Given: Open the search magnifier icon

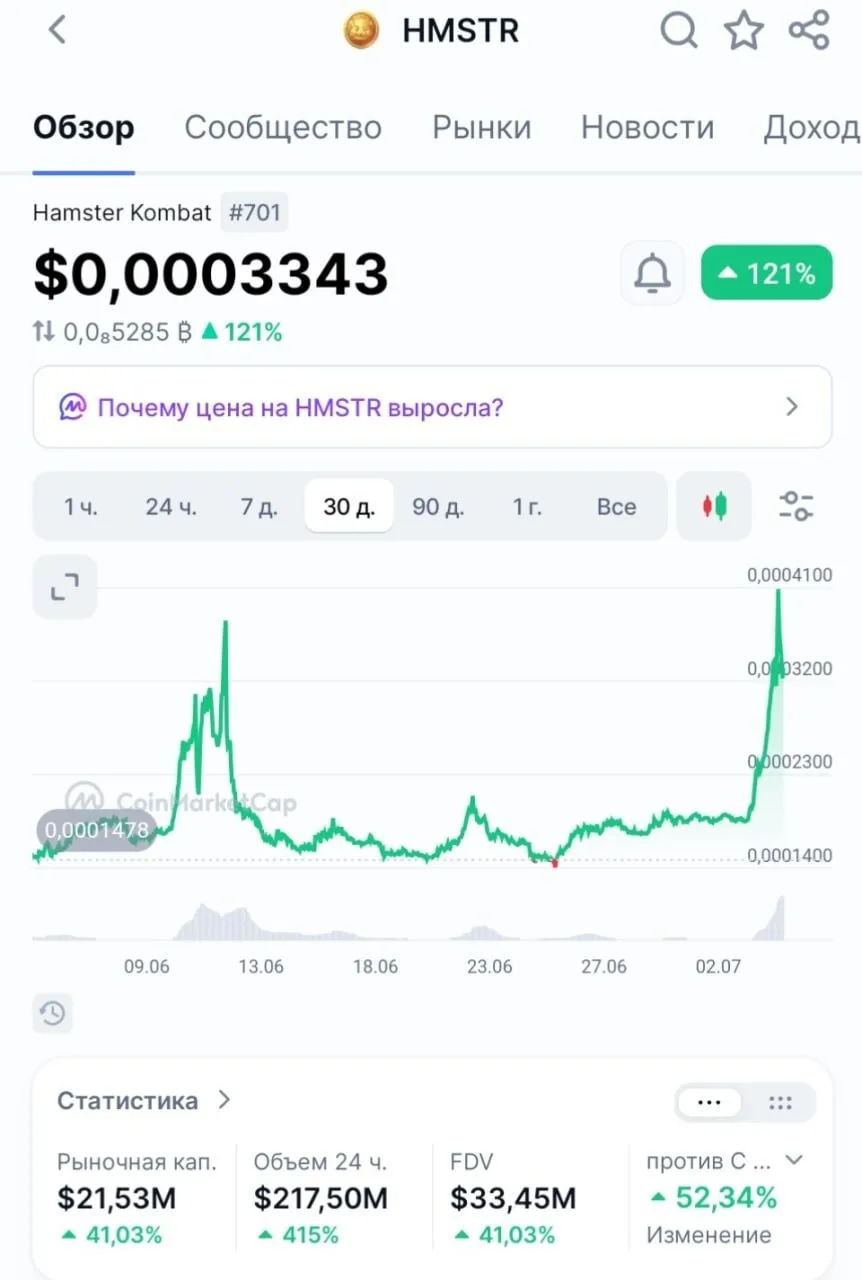Looking at the screenshot, I should pos(679,30).
